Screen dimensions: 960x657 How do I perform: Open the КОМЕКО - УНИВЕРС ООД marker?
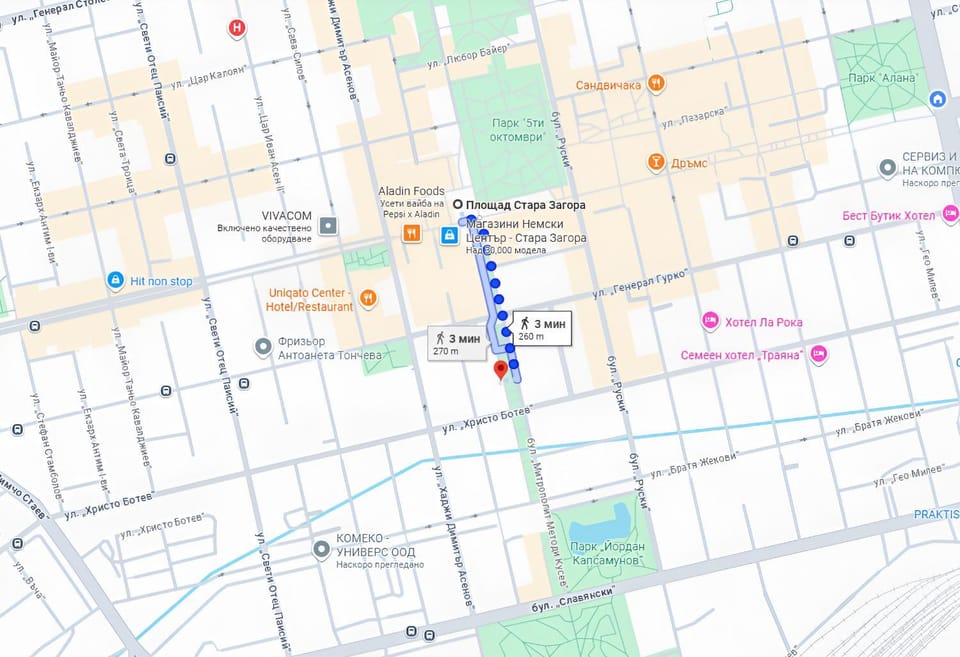pos(321,549)
